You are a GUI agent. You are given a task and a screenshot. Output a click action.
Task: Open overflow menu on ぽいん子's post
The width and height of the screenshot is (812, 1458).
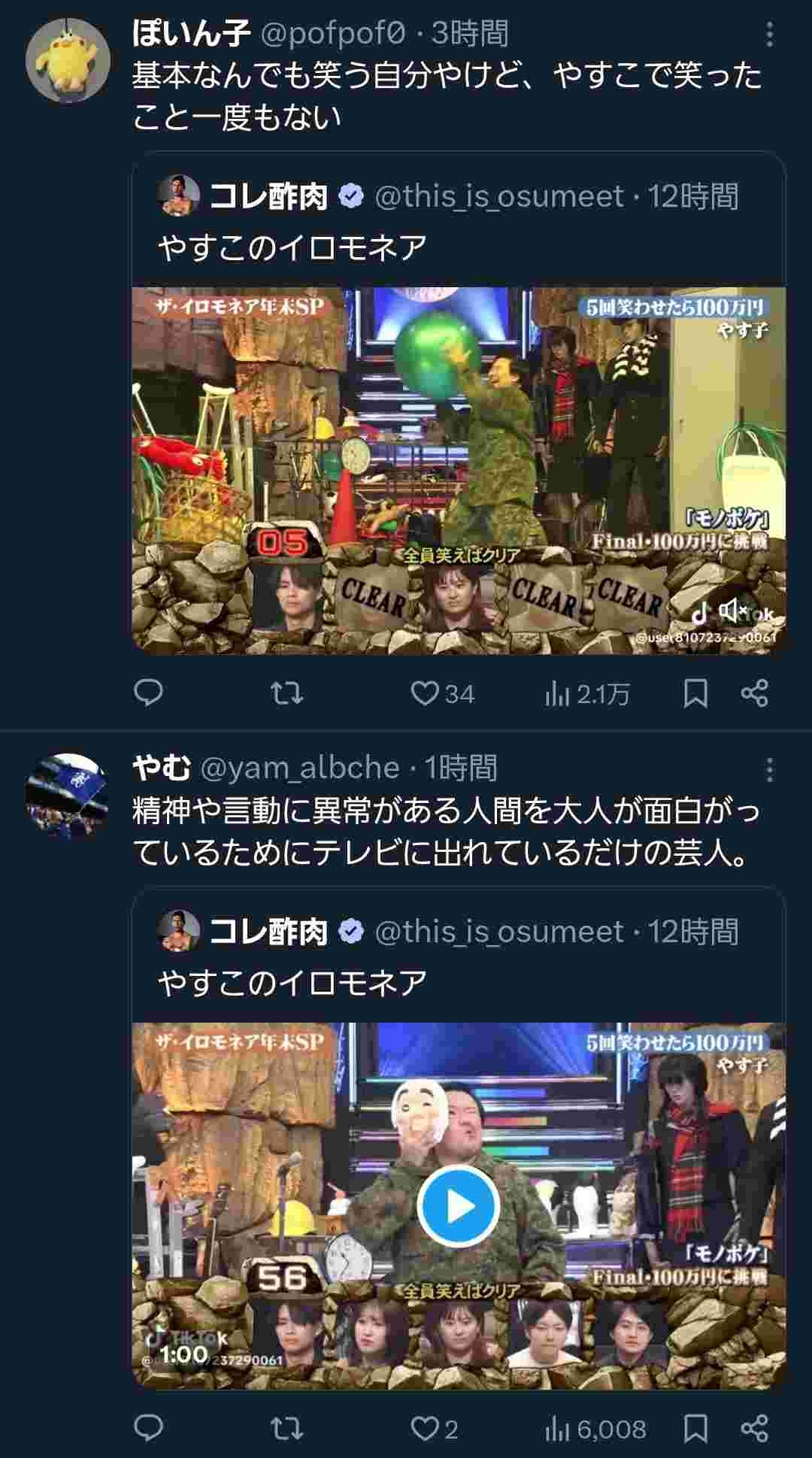pyautogui.click(x=769, y=35)
